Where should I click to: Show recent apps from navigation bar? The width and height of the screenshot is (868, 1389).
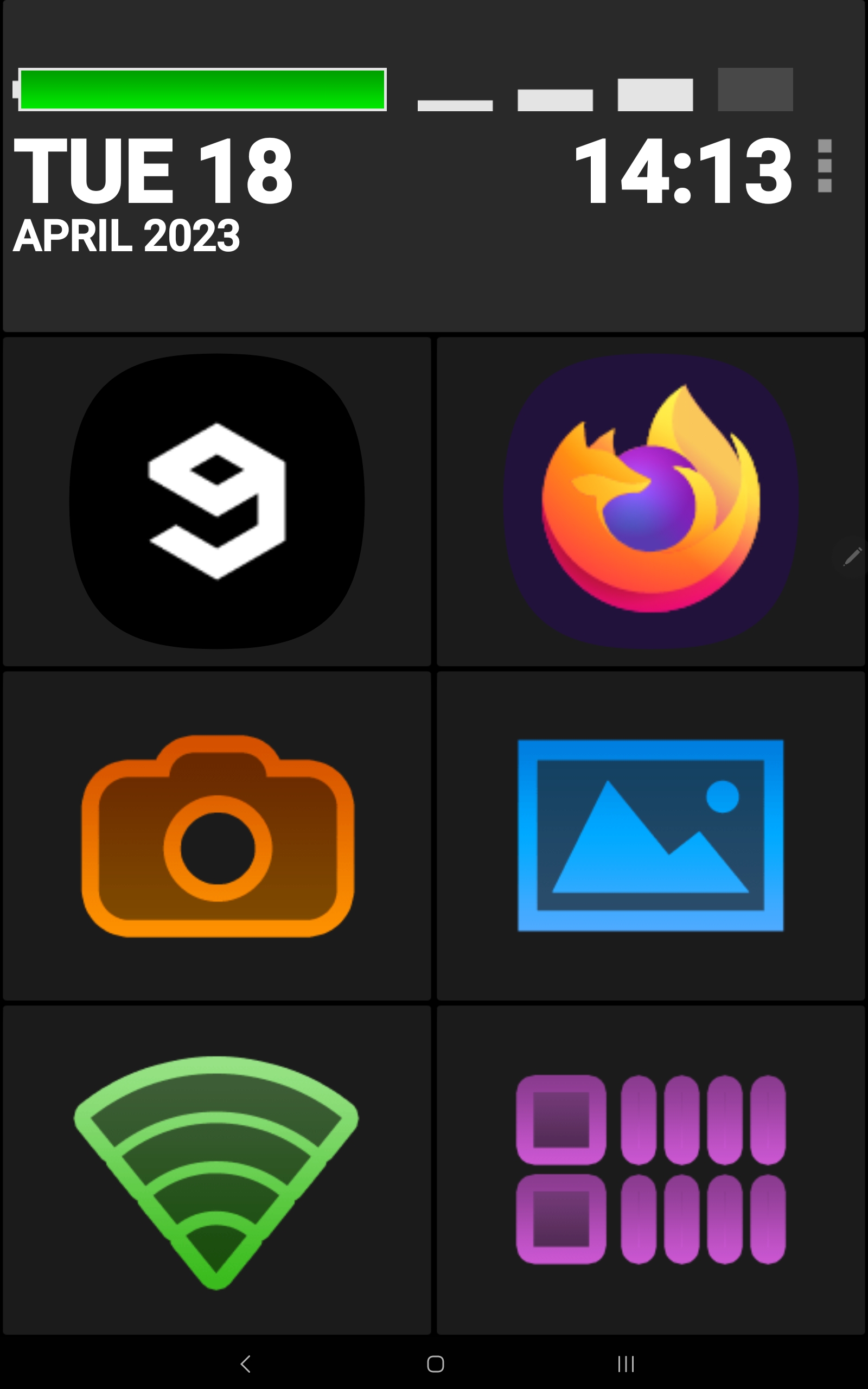click(626, 1363)
